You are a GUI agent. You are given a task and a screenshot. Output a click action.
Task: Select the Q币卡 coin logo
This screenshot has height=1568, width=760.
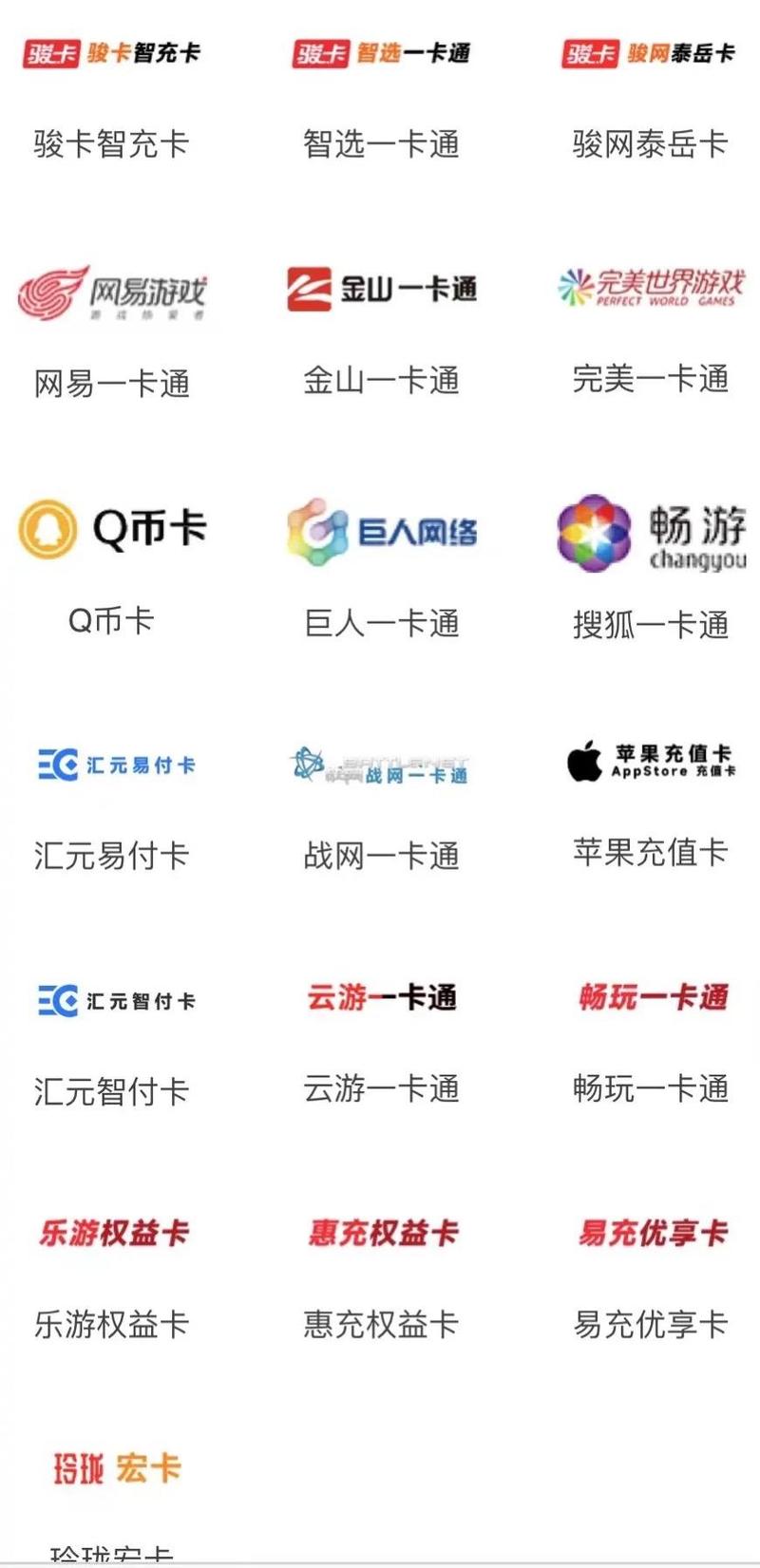pos(112,530)
